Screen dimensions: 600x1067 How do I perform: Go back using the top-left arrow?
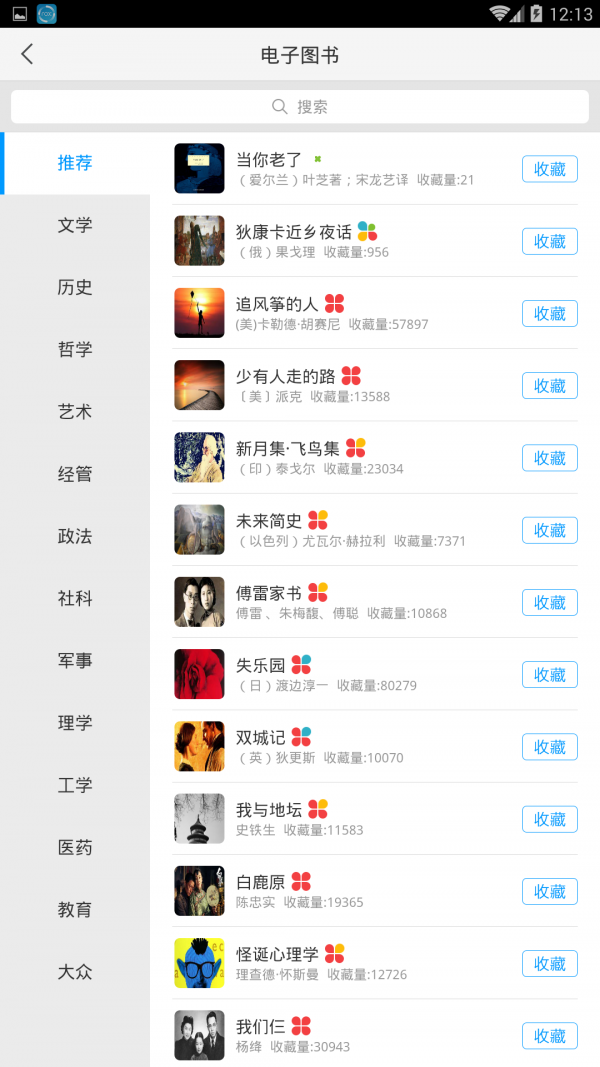tap(27, 55)
